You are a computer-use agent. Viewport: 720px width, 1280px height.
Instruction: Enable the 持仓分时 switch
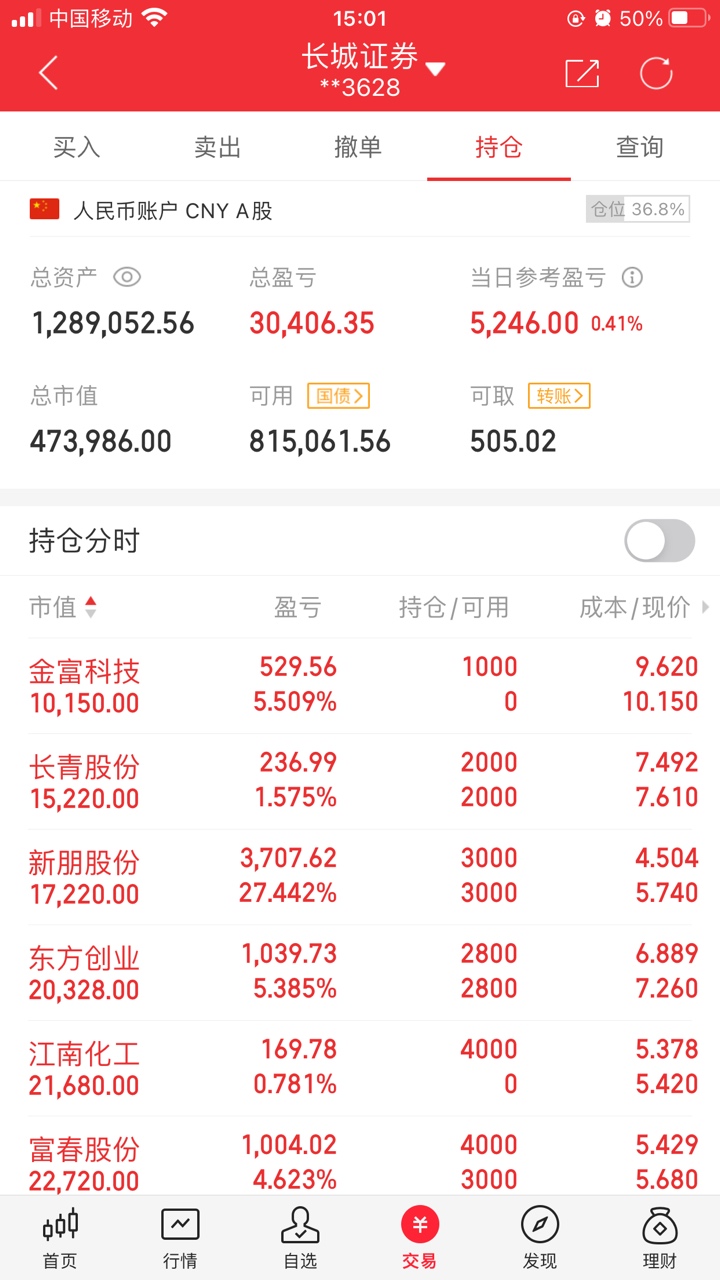[659, 541]
